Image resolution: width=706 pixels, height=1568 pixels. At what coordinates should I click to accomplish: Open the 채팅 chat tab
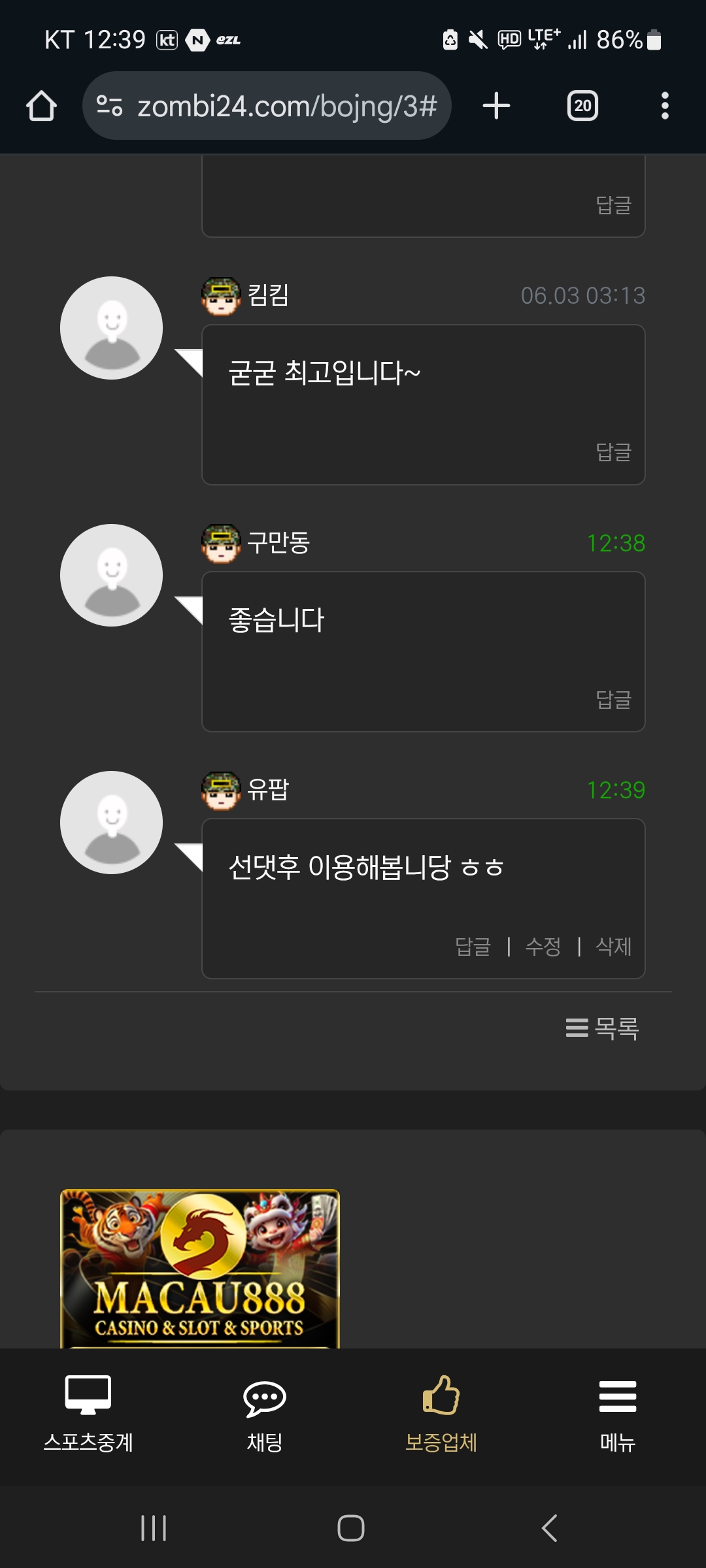tap(265, 1411)
